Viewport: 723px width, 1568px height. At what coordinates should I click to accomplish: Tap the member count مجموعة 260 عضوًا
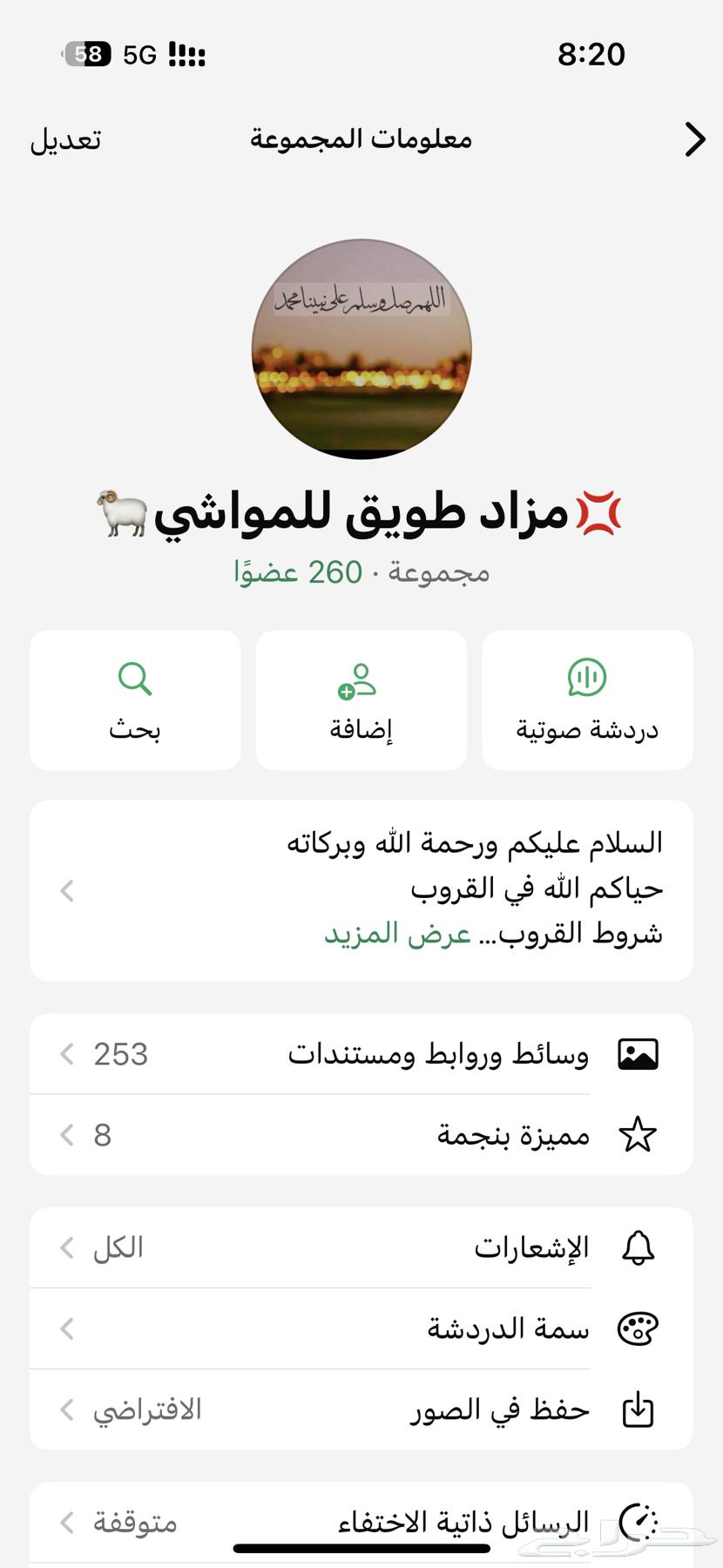click(x=361, y=571)
